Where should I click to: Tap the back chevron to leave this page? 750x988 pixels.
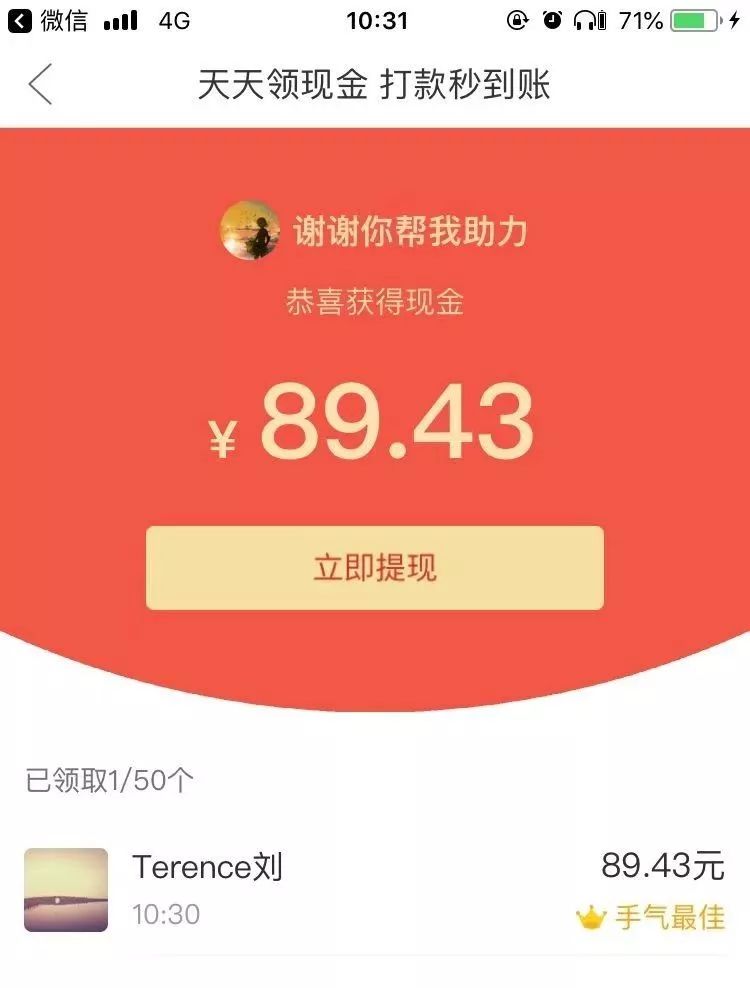(40, 86)
